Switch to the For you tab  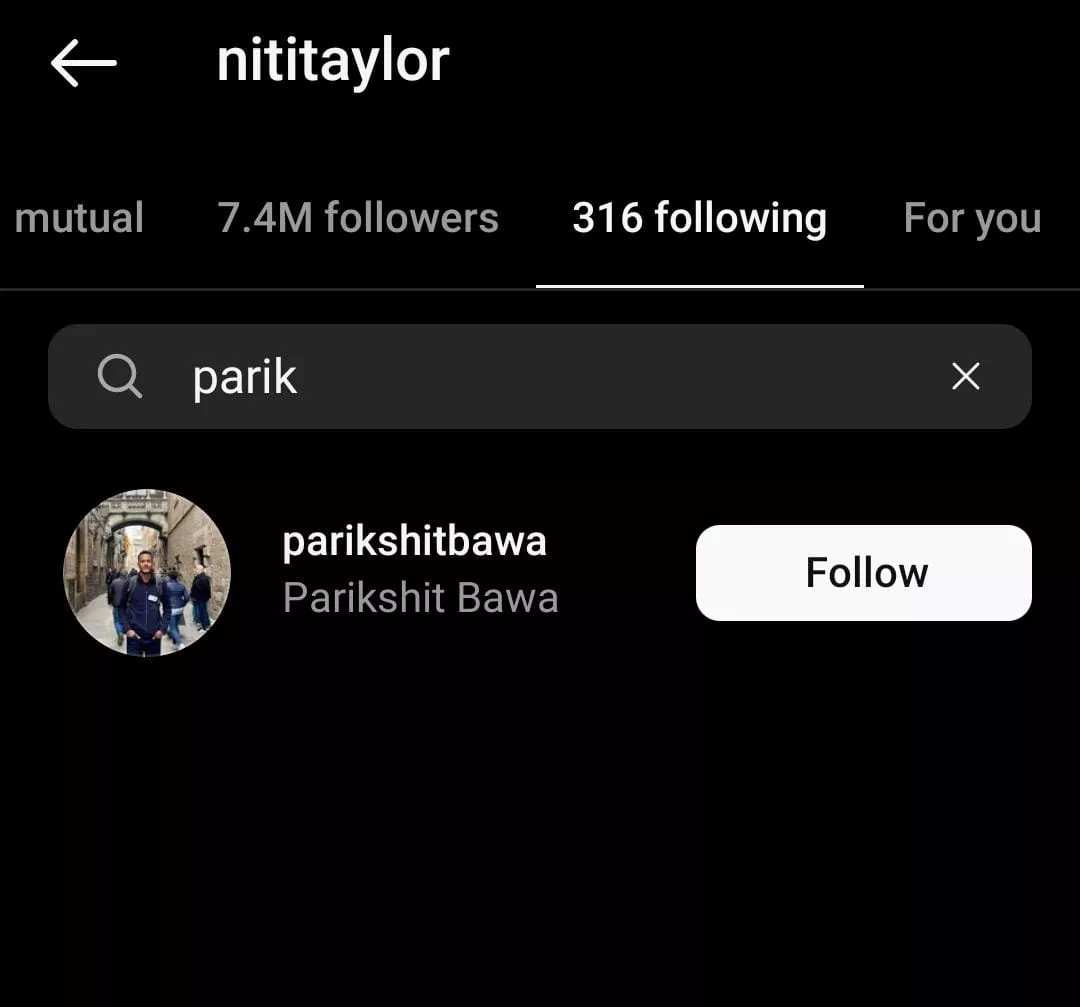(972, 218)
